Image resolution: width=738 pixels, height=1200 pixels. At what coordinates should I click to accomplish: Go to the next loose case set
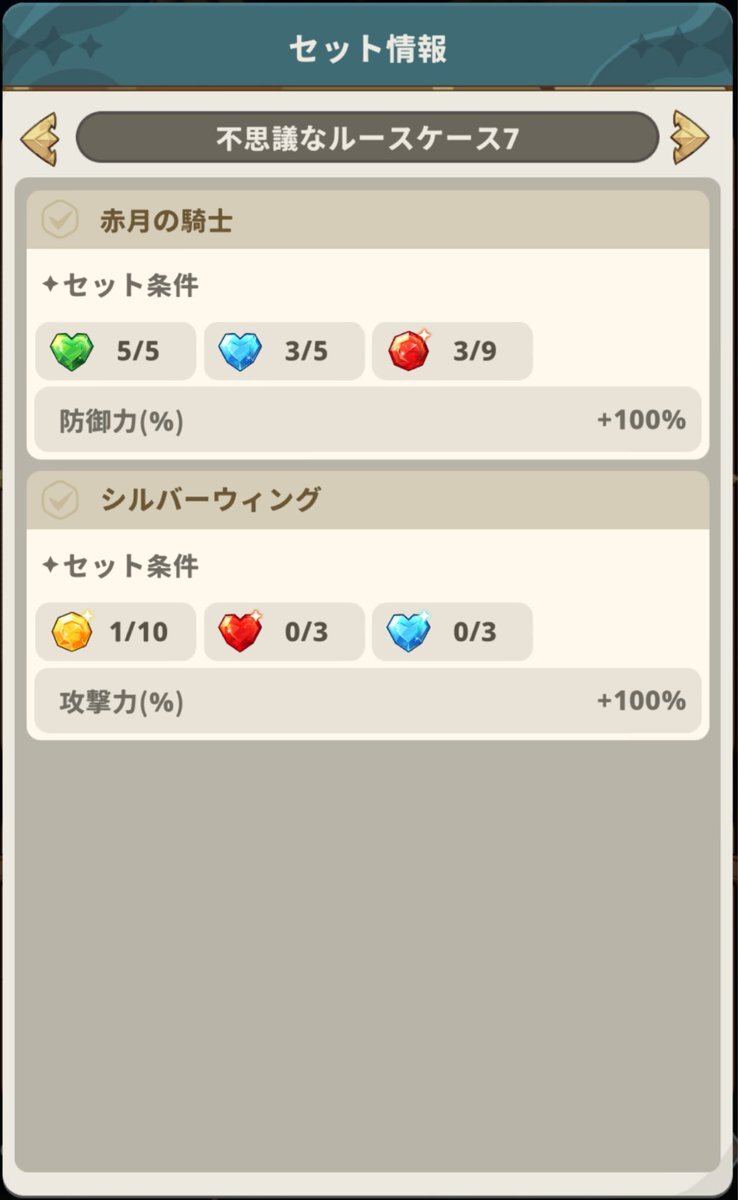(689, 137)
